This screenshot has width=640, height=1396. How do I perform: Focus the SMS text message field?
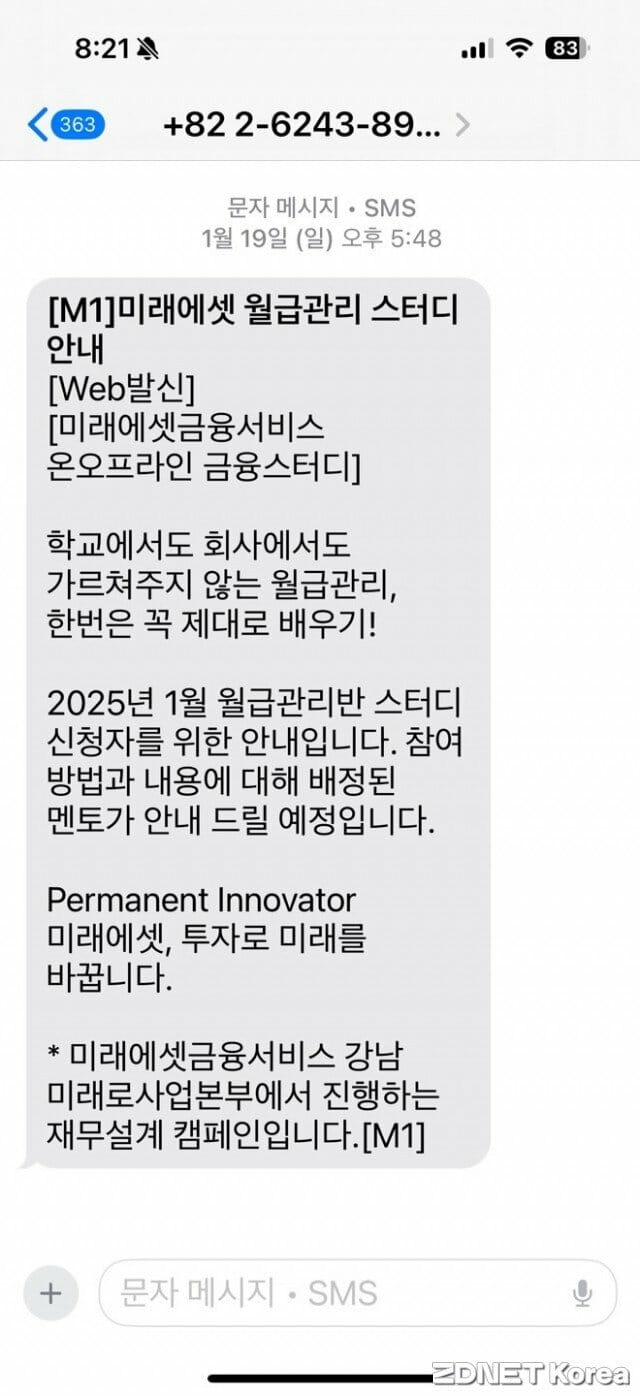(x=330, y=1293)
